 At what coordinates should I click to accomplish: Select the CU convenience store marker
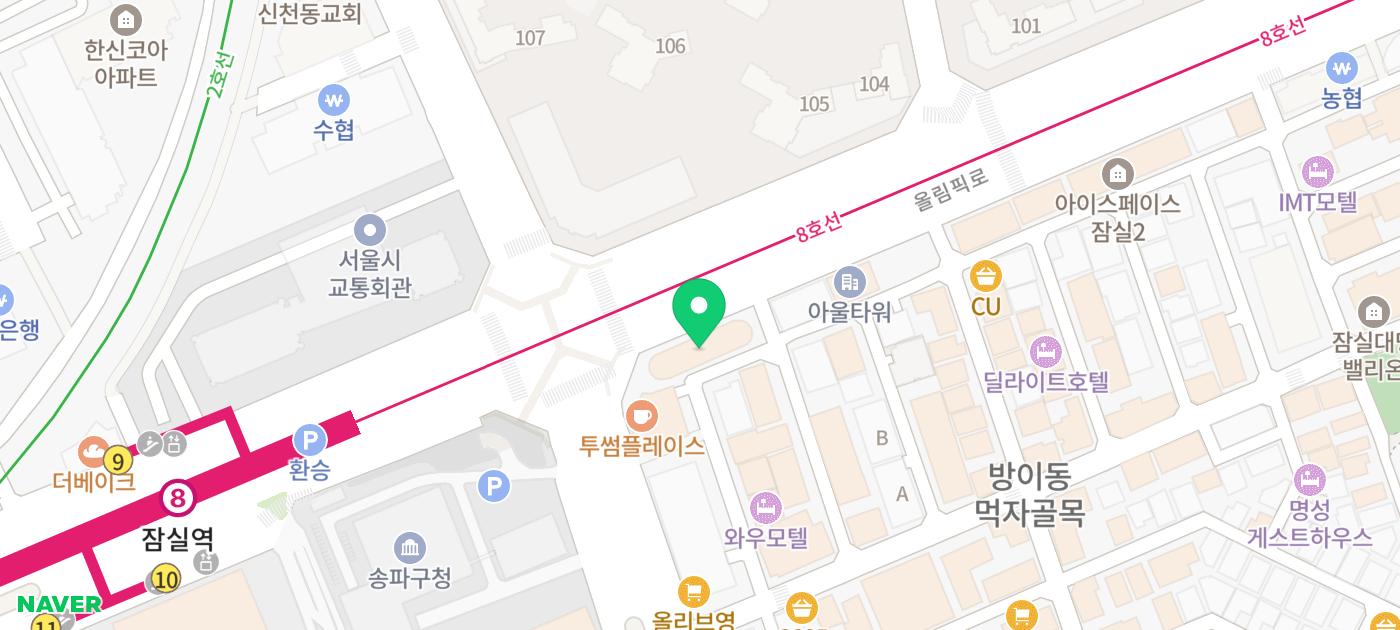[986, 277]
